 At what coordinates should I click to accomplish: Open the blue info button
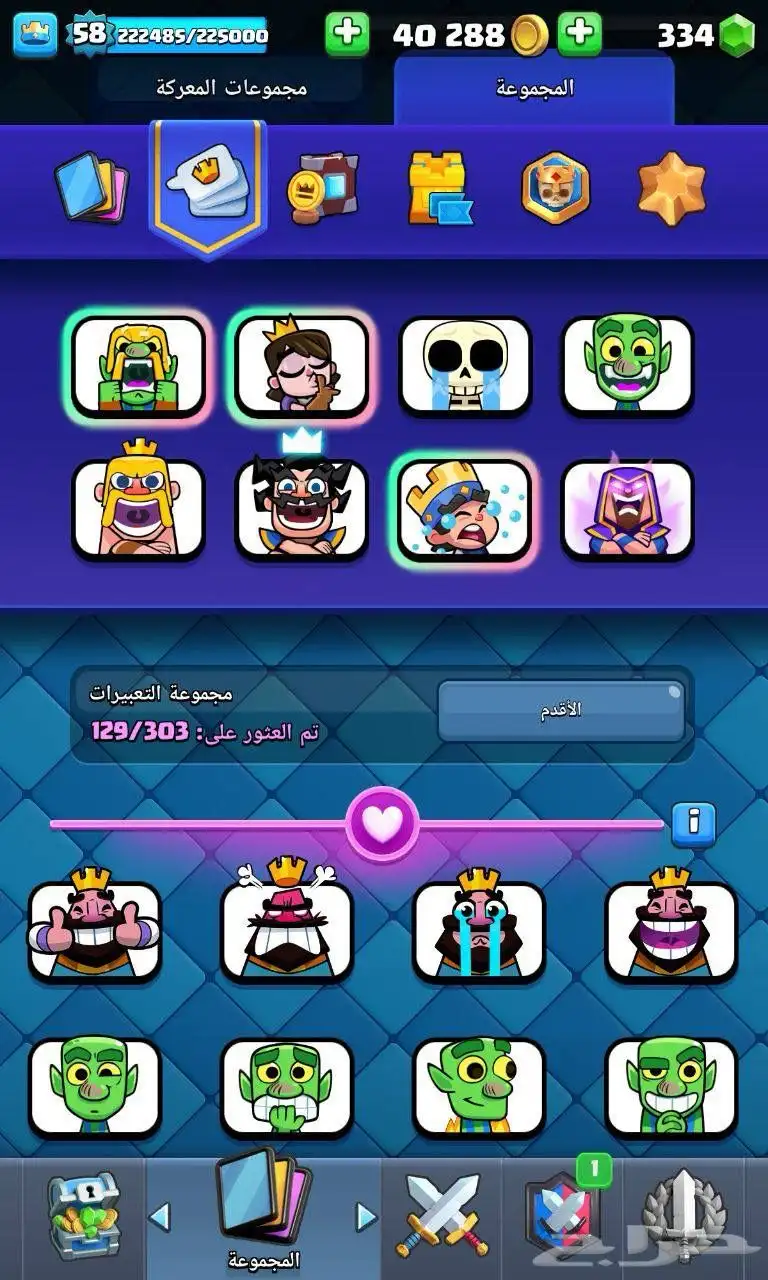(693, 824)
